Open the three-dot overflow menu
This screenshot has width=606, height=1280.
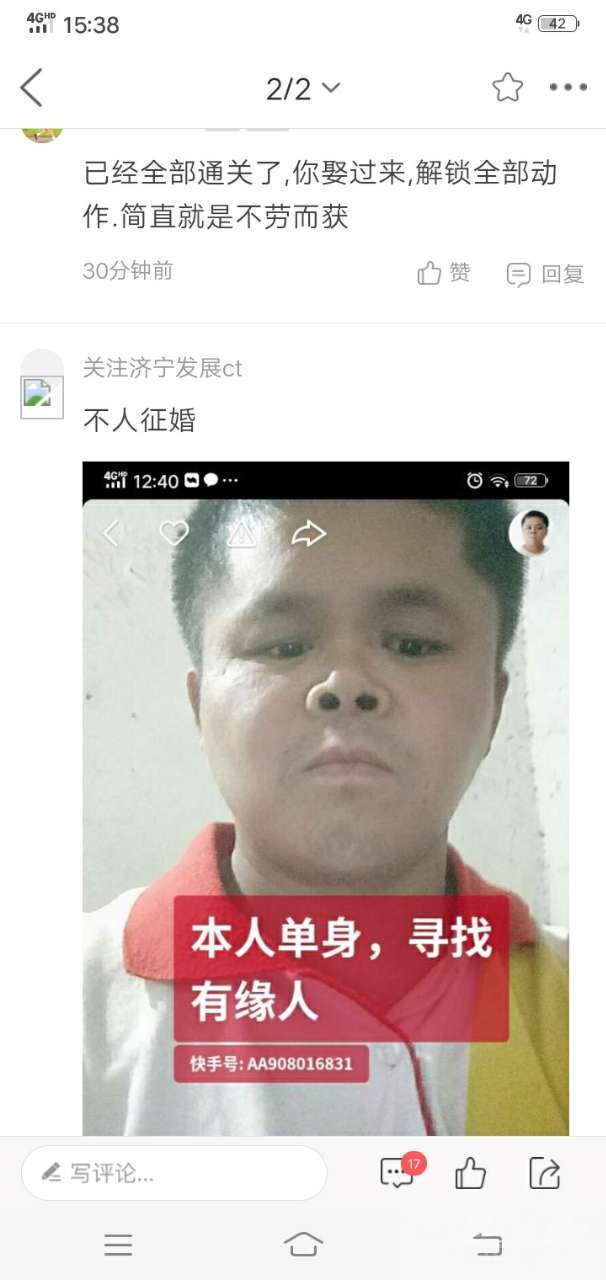click(568, 88)
